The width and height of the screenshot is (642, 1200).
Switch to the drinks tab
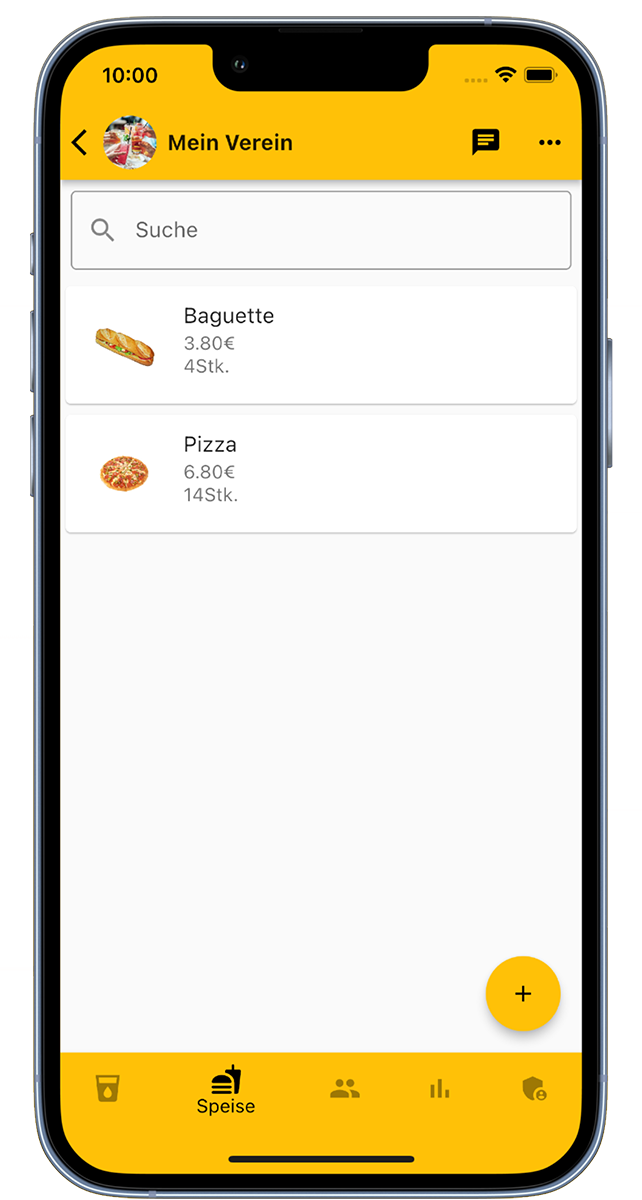coord(108,1088)
